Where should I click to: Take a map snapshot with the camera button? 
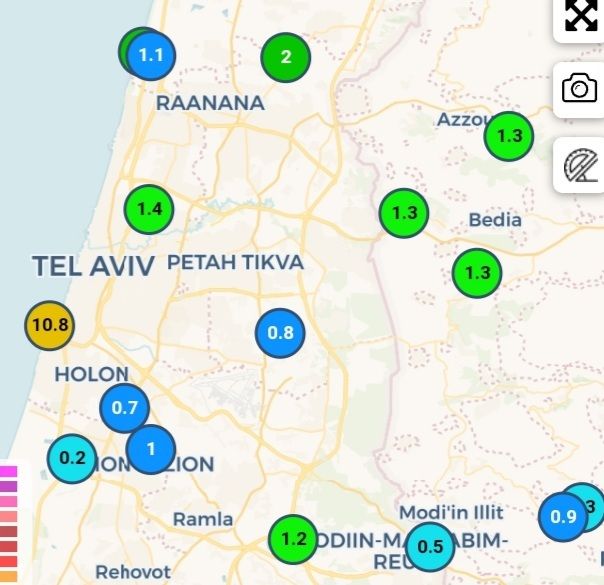click(580, 90)
